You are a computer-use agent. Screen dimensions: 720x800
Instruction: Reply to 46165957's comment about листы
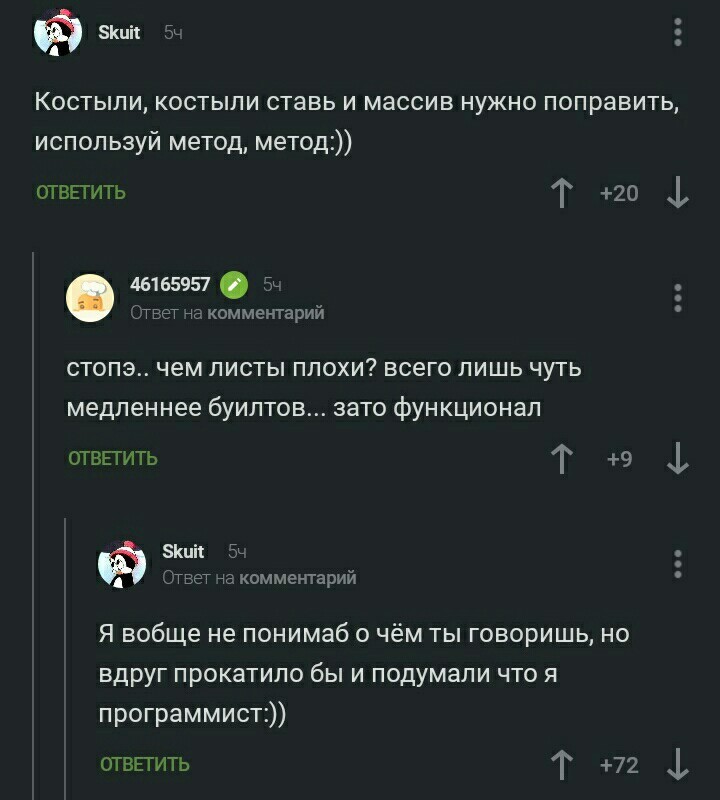(113, 459)
